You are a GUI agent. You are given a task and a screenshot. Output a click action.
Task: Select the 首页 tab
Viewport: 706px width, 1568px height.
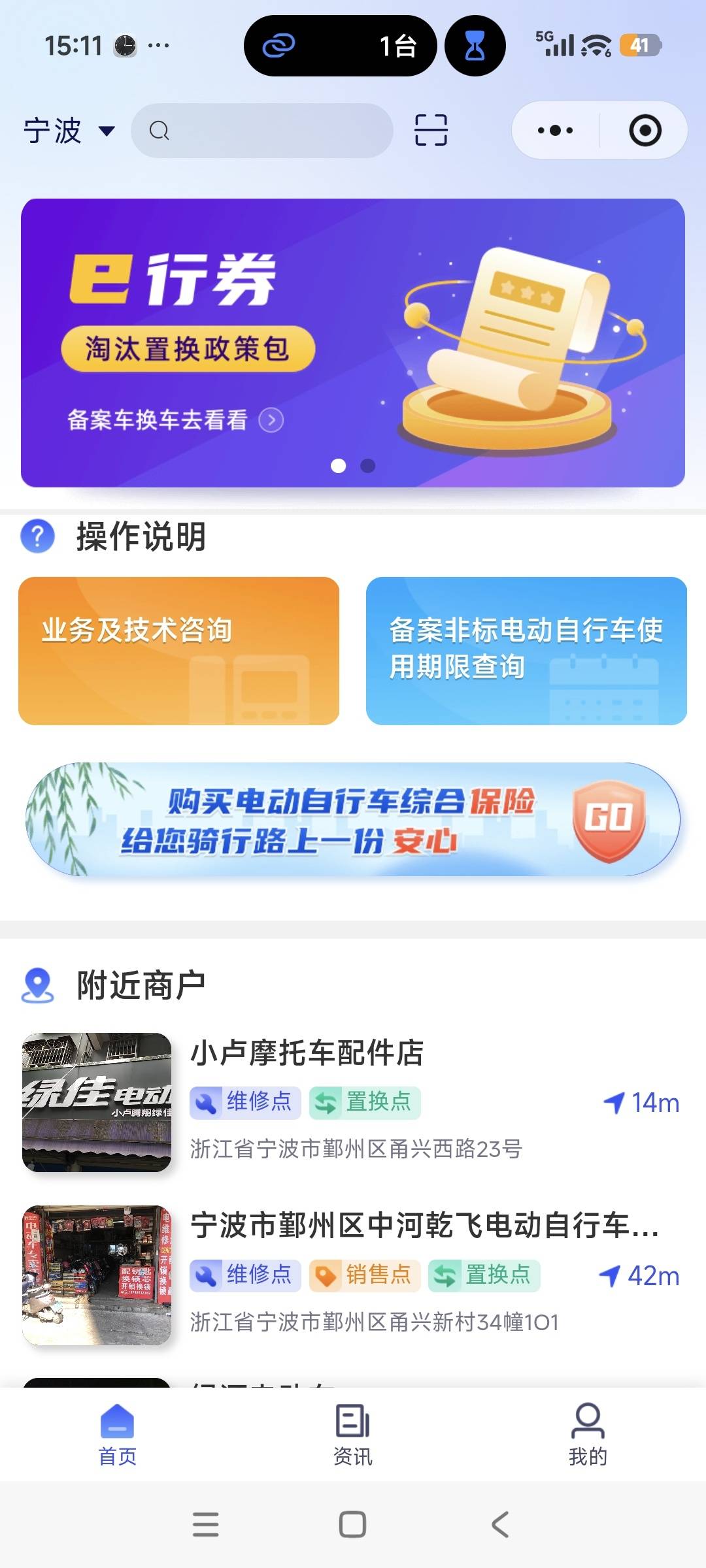click(x=118, y=1434)
